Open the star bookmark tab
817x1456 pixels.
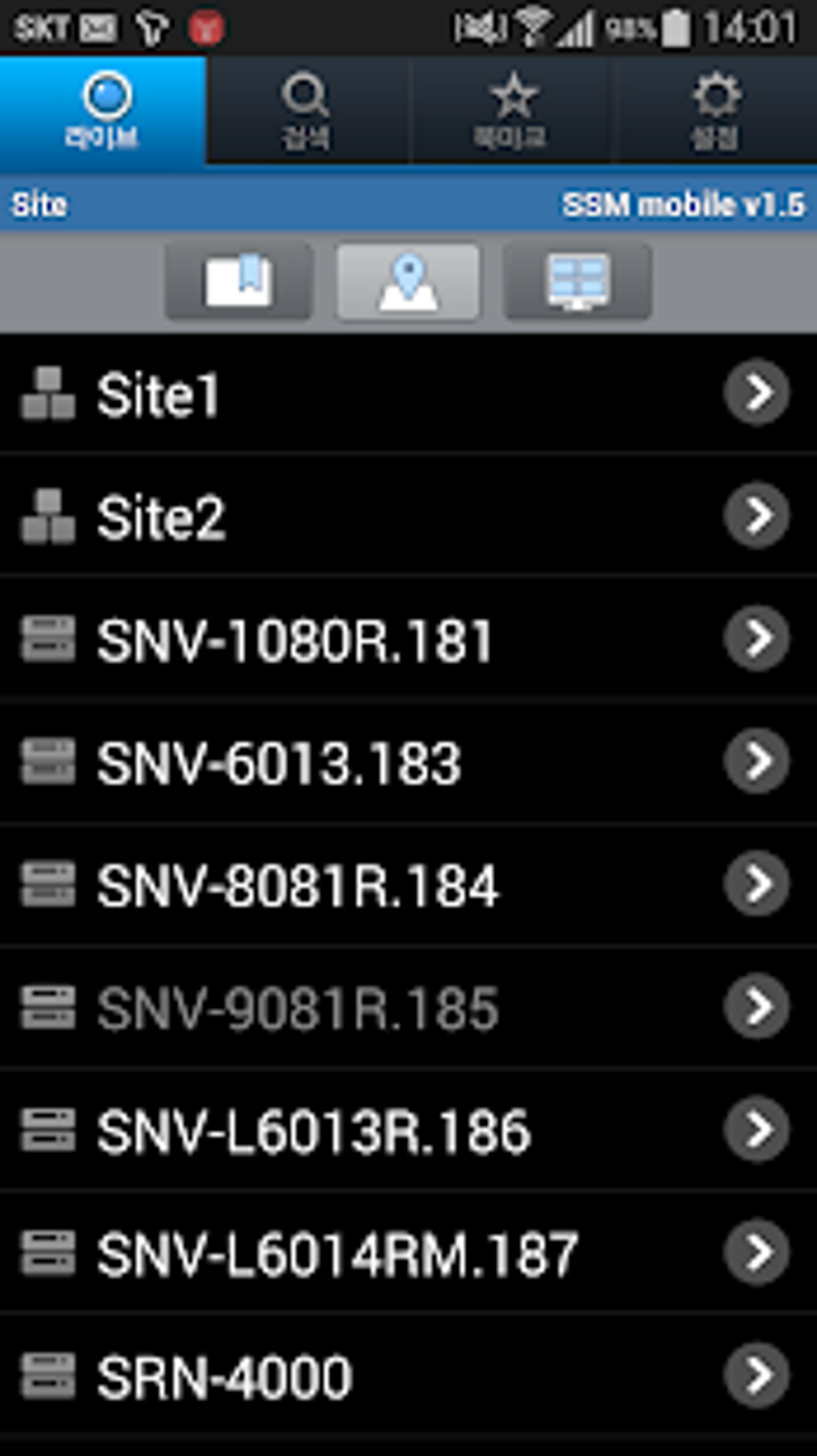click(511, 111)
